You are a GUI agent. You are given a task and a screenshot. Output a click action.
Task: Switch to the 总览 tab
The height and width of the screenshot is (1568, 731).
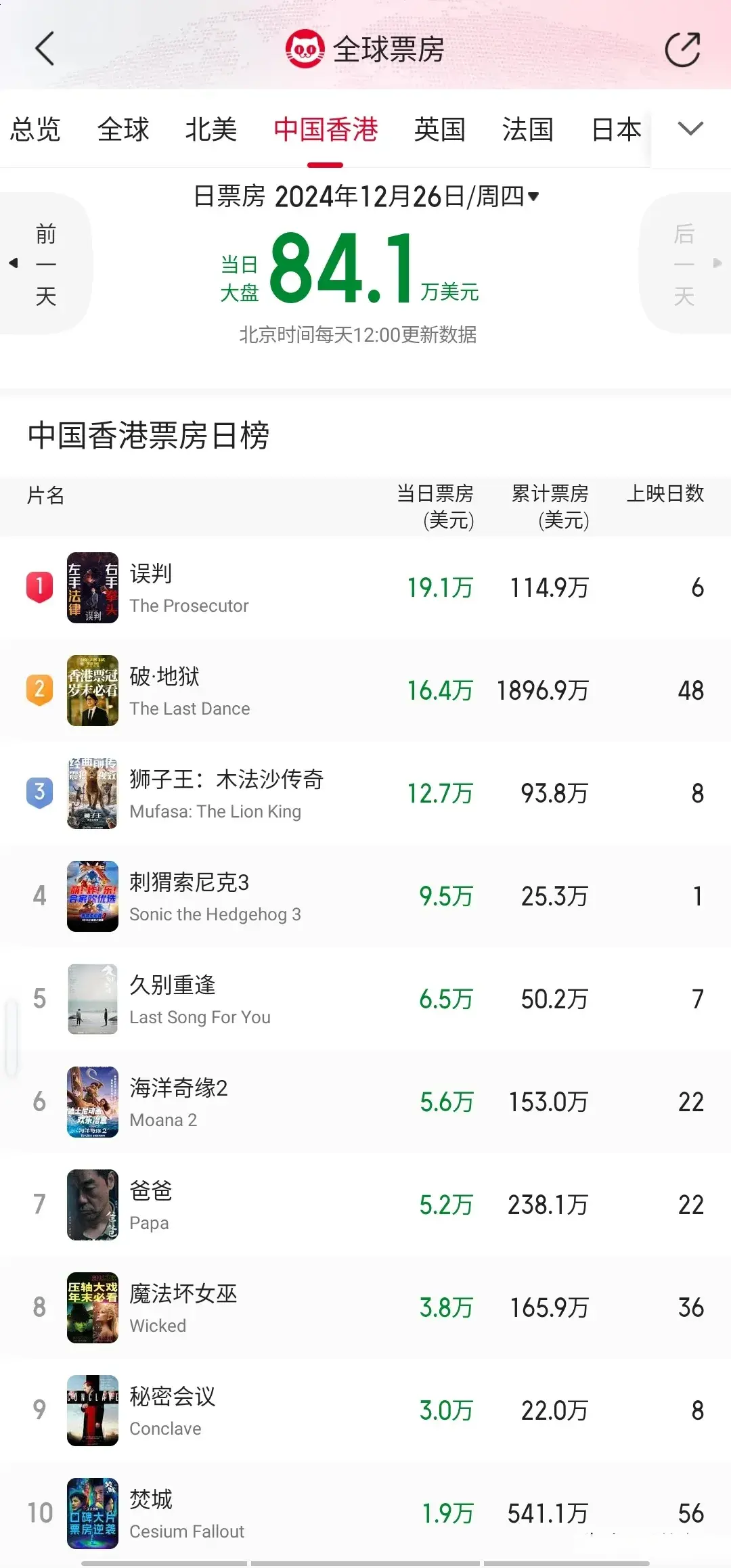tap(35, 129)
